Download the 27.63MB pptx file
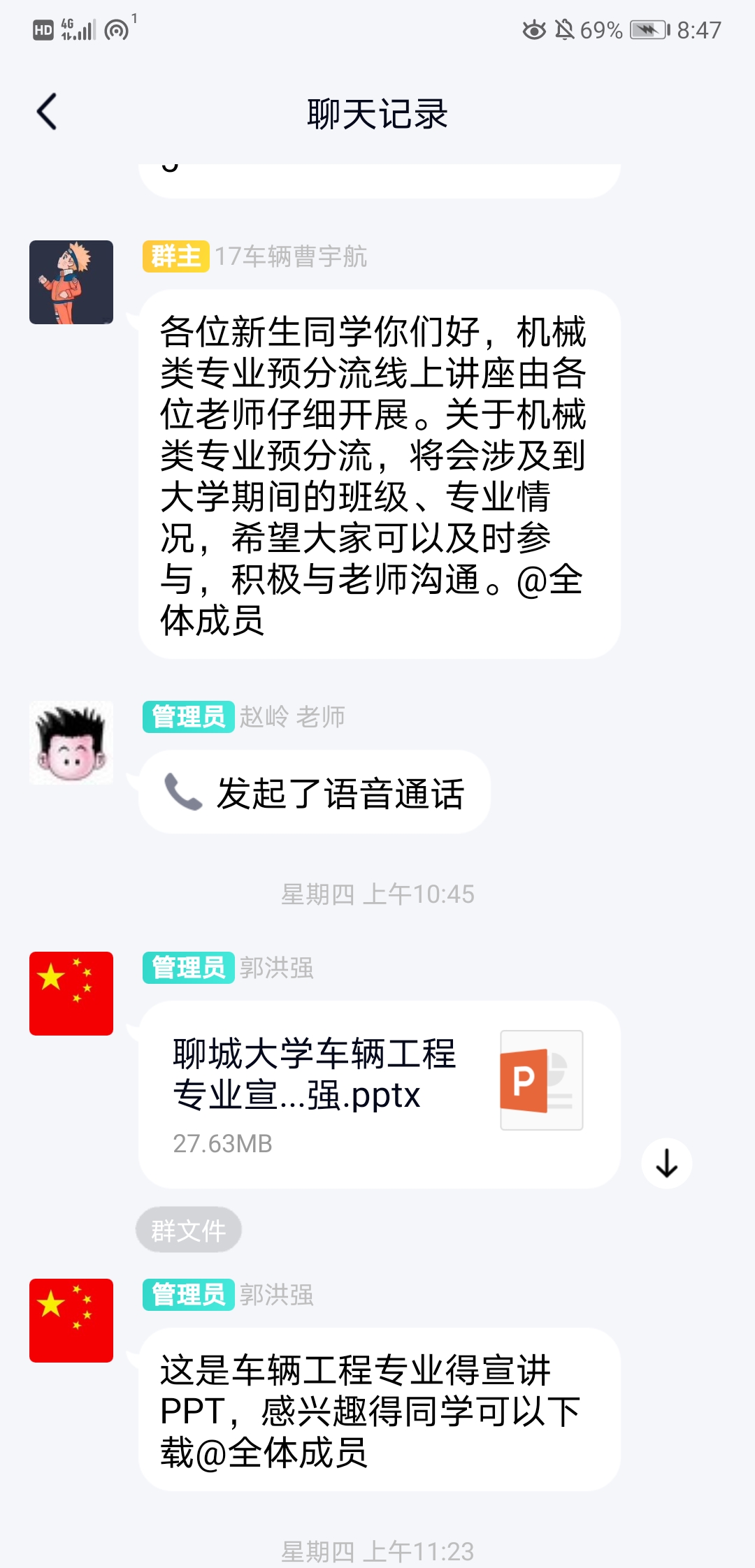Viewport: 755px width, 1568px height. (x=666, y=1163)
